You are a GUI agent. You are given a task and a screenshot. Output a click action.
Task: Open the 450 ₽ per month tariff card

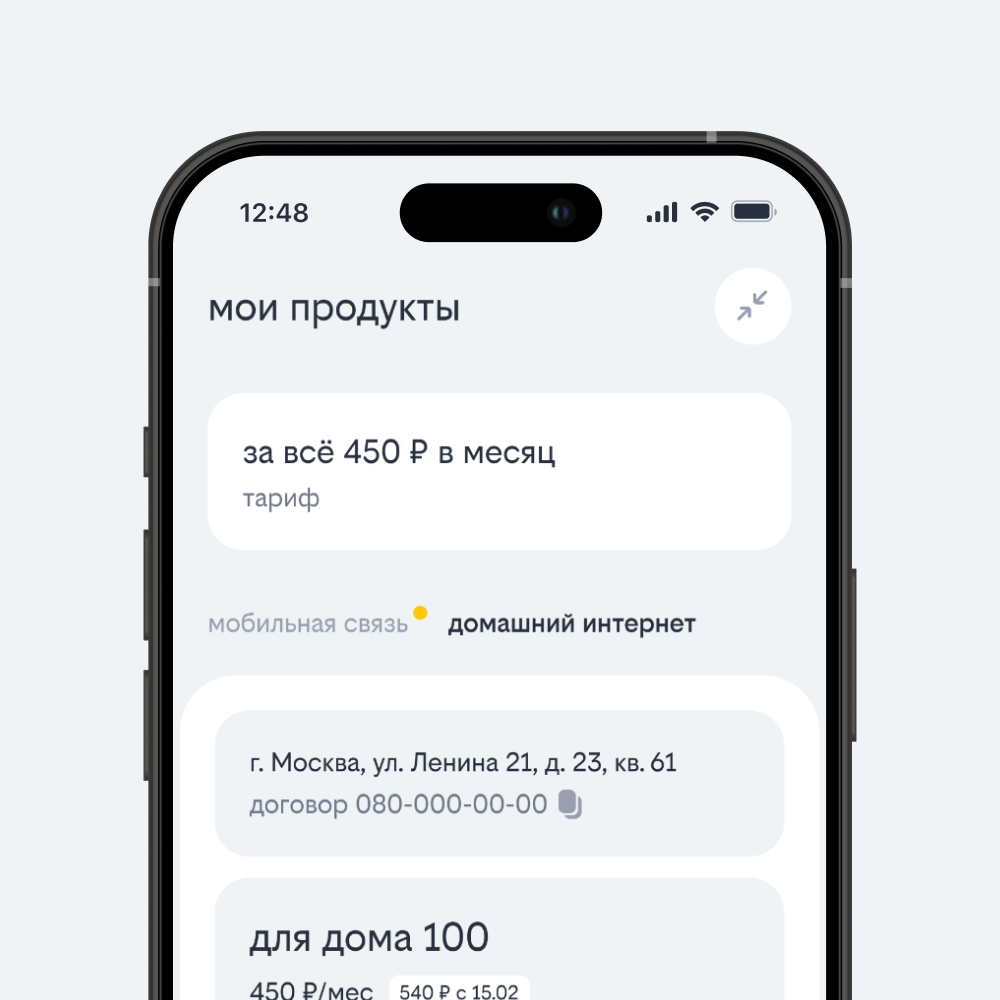(498, 471)
